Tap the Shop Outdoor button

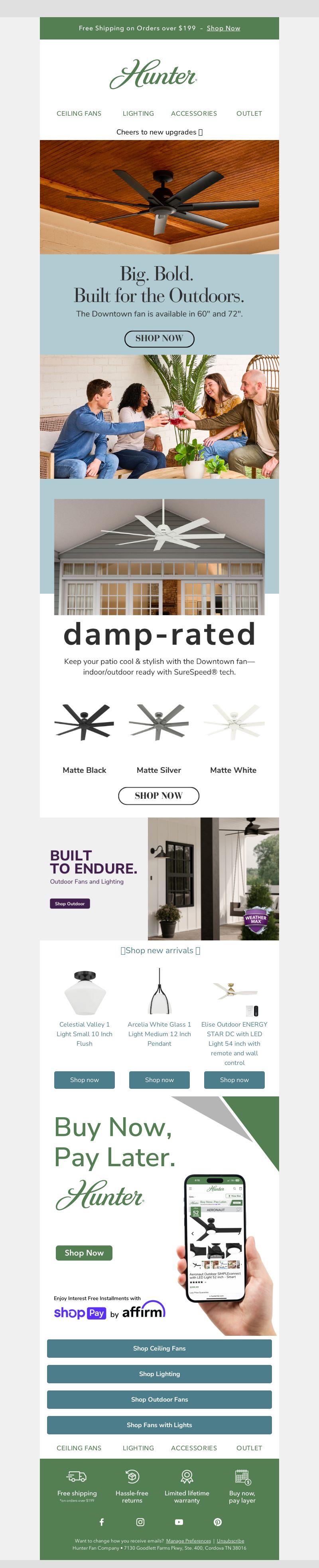coord(69,903)
